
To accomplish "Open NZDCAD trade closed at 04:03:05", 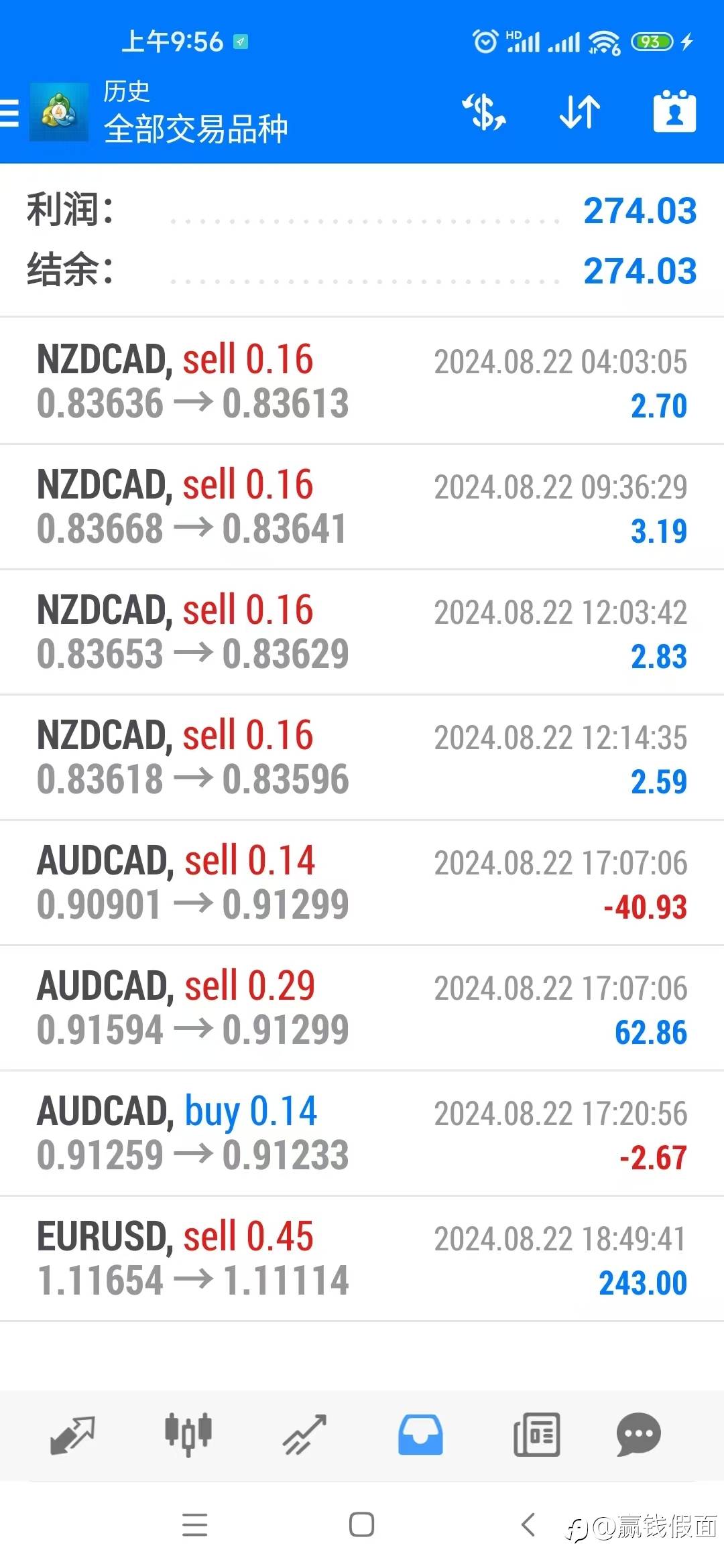I will click(x=362, y=381).
